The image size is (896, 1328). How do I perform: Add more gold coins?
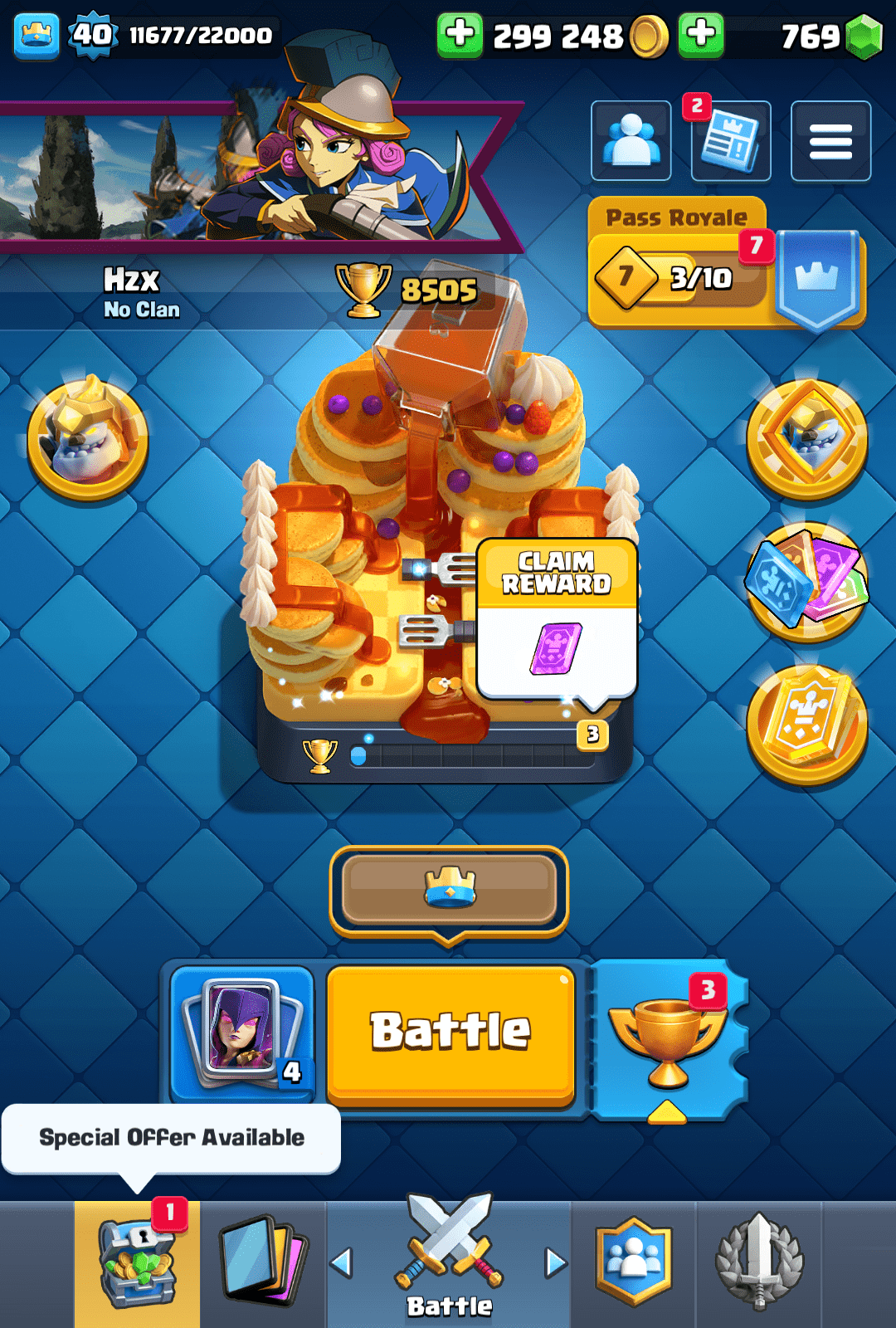(460, 35)
